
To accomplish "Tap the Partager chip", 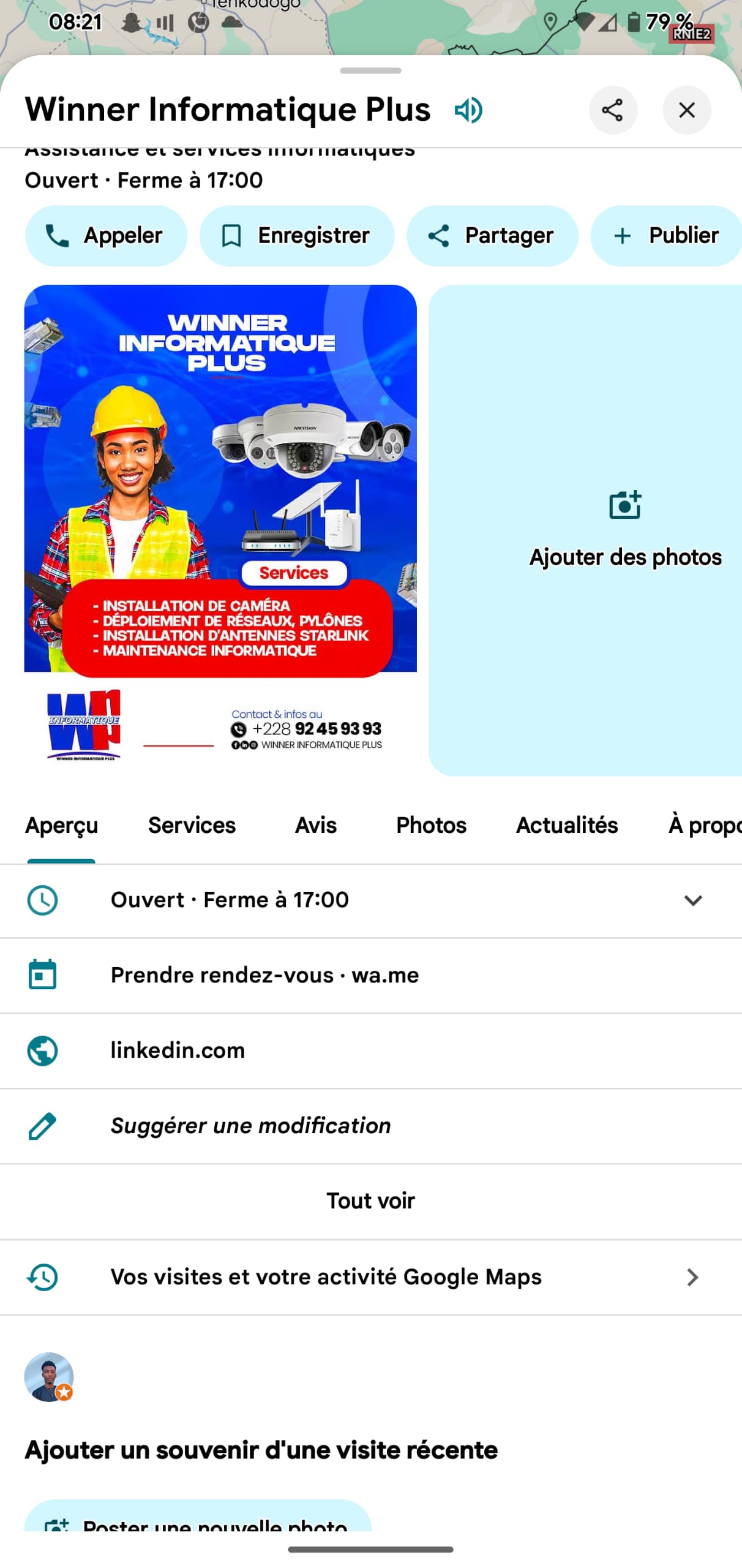I will click(492, 236).
